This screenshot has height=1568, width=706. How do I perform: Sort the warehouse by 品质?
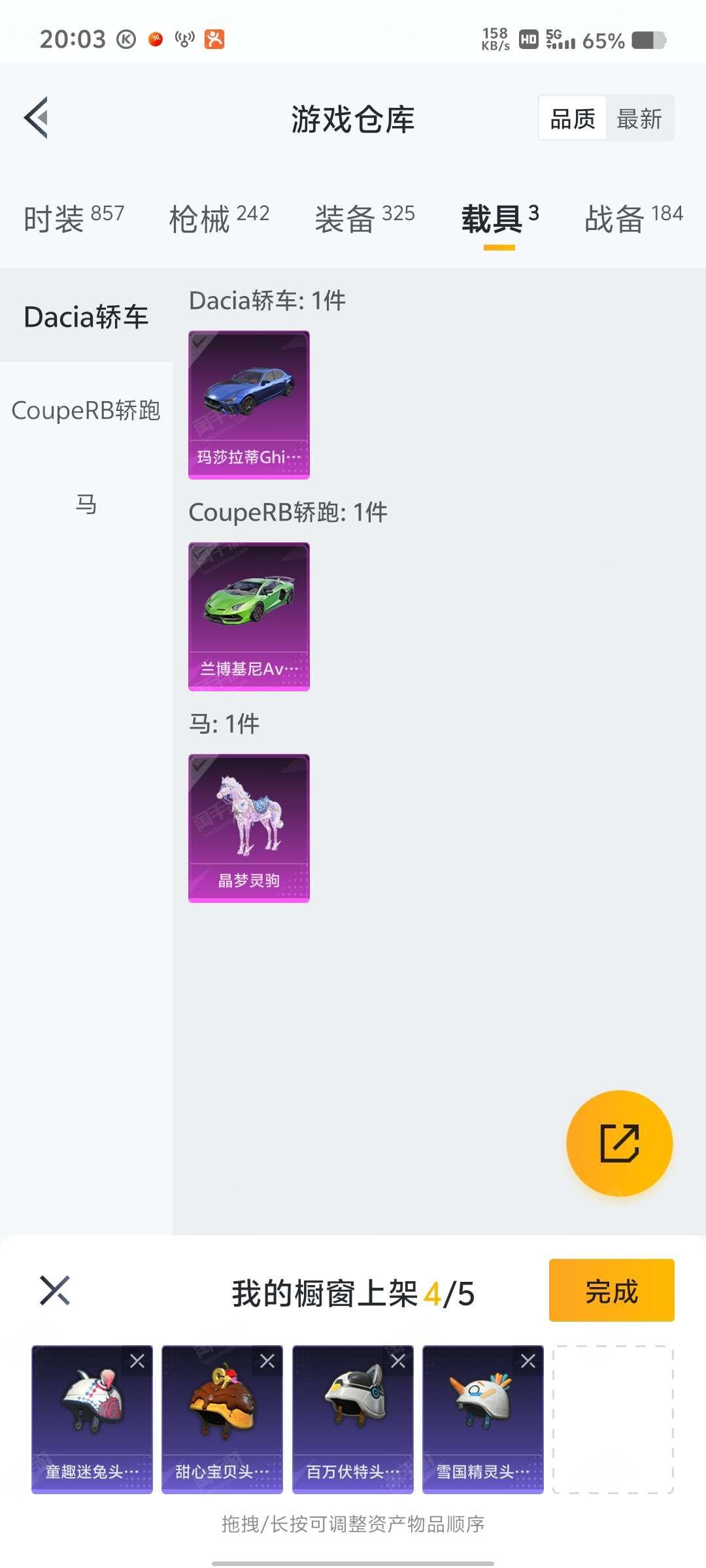573,118
